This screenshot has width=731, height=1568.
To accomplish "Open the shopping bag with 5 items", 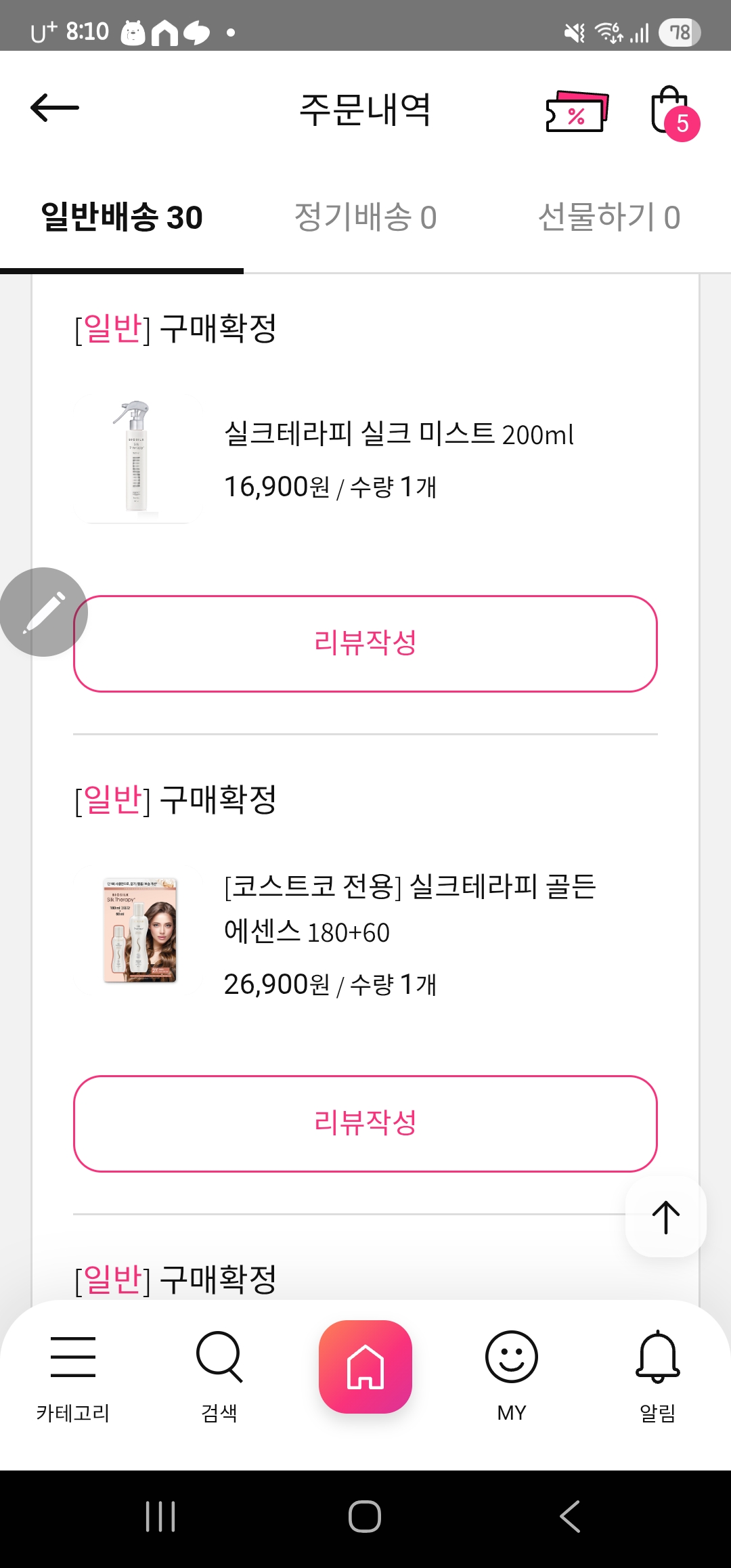I will (672, 112).
